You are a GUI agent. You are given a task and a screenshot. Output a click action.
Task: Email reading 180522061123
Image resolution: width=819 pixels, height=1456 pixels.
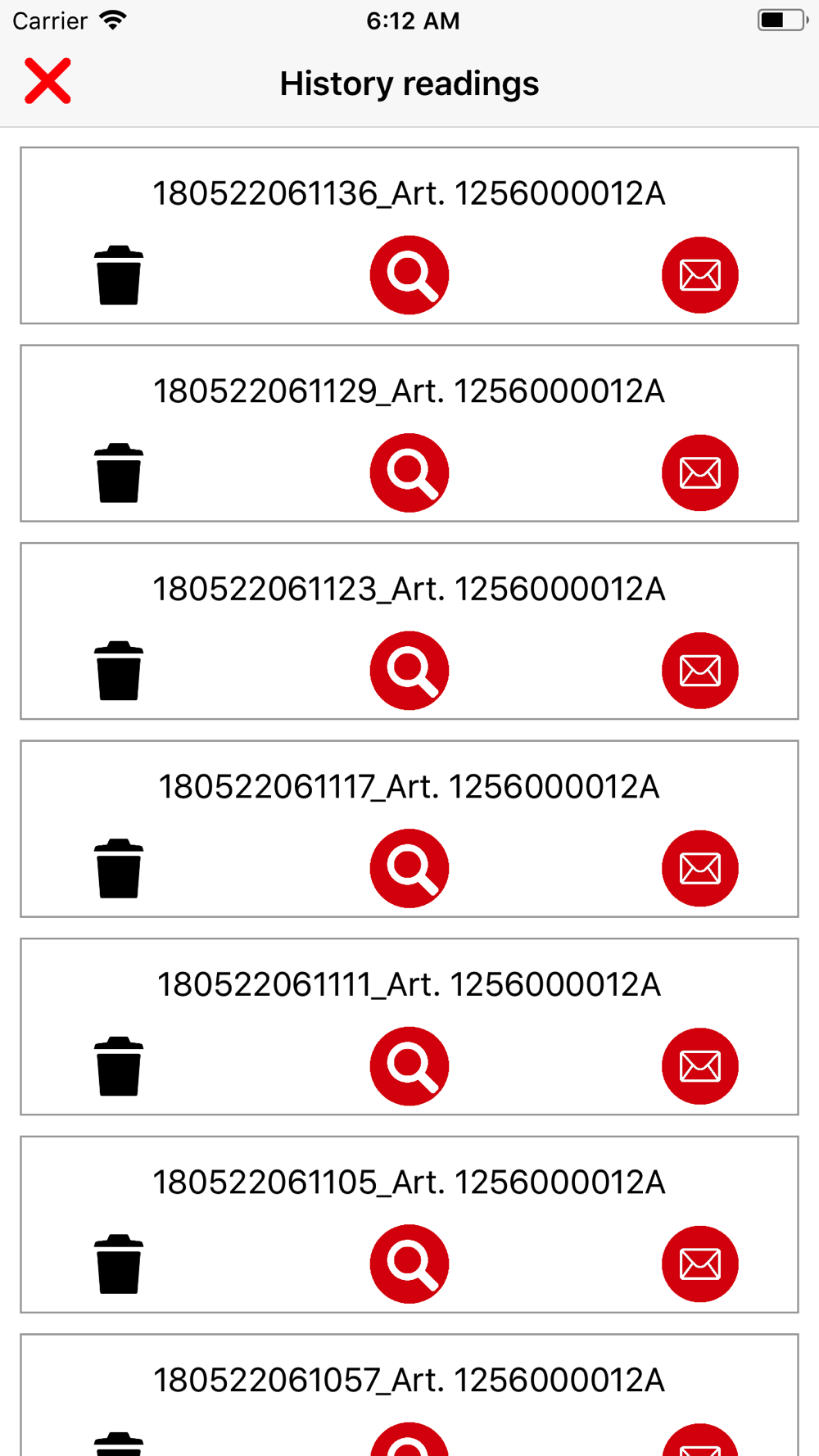[x=700, y=671]
